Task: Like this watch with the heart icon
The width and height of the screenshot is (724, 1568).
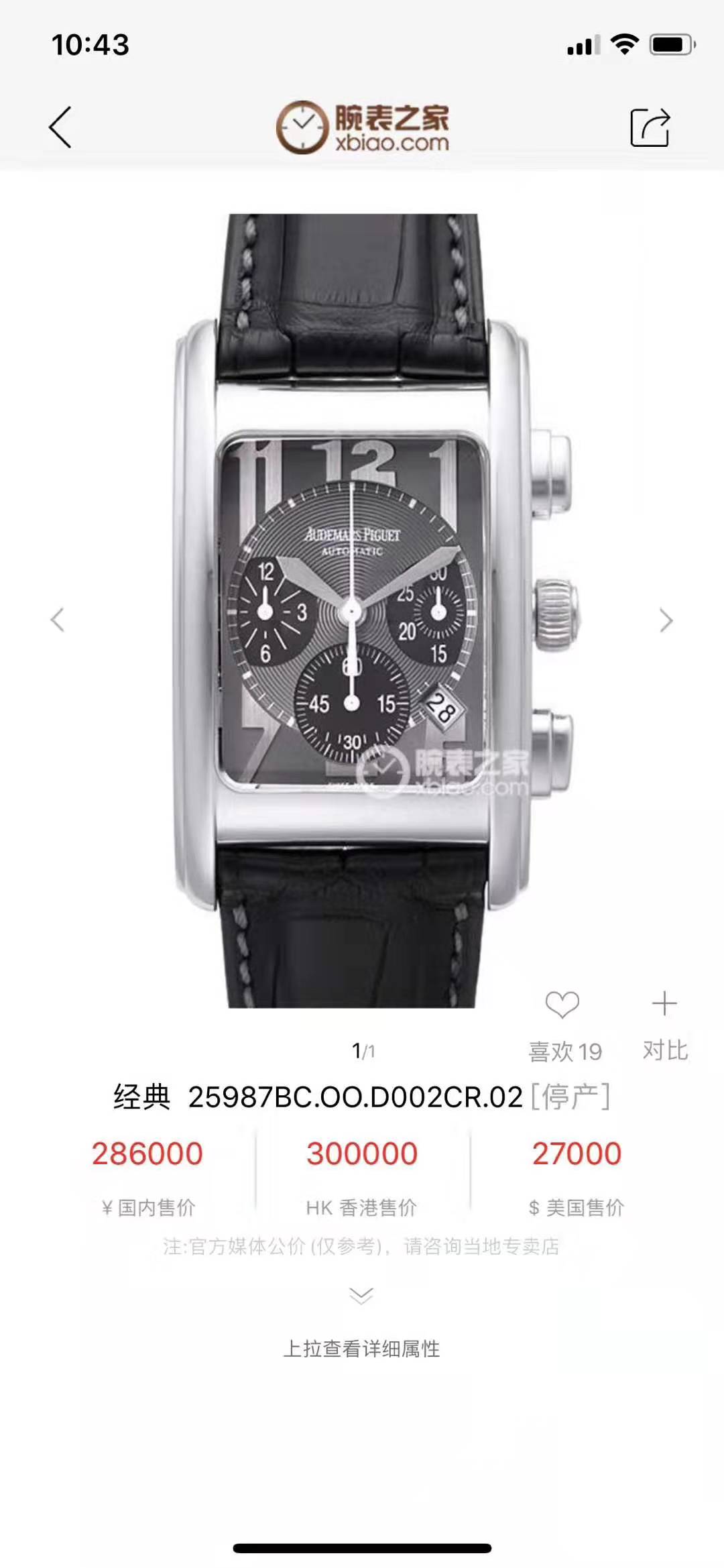Action: 562,1005
